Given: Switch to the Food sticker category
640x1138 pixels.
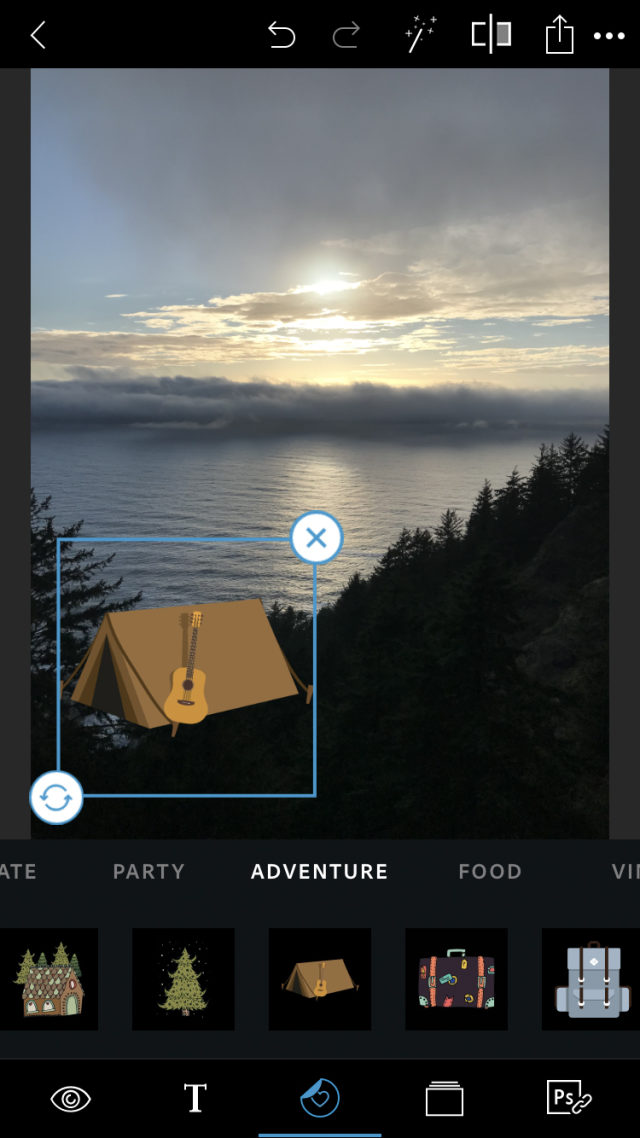Looking at the screenshot, I should pos(490,871).
